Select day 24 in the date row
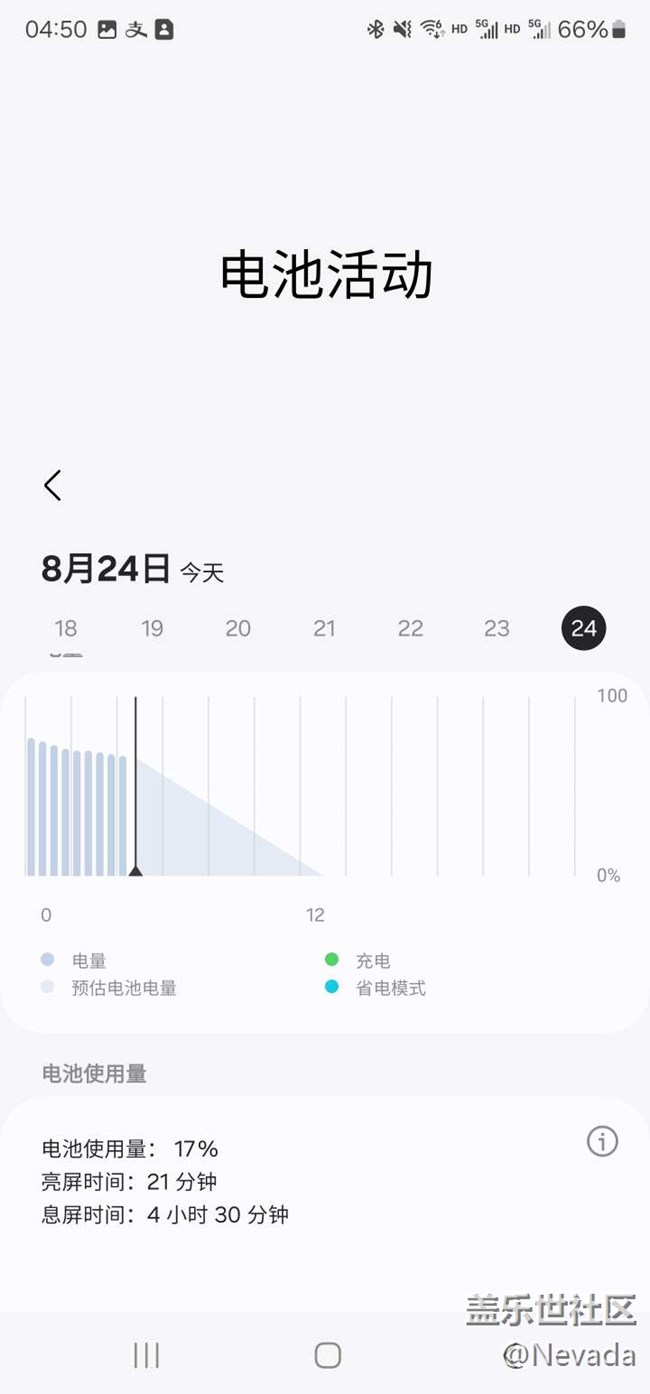The image size is (650, 1394). tap(584, 628)
